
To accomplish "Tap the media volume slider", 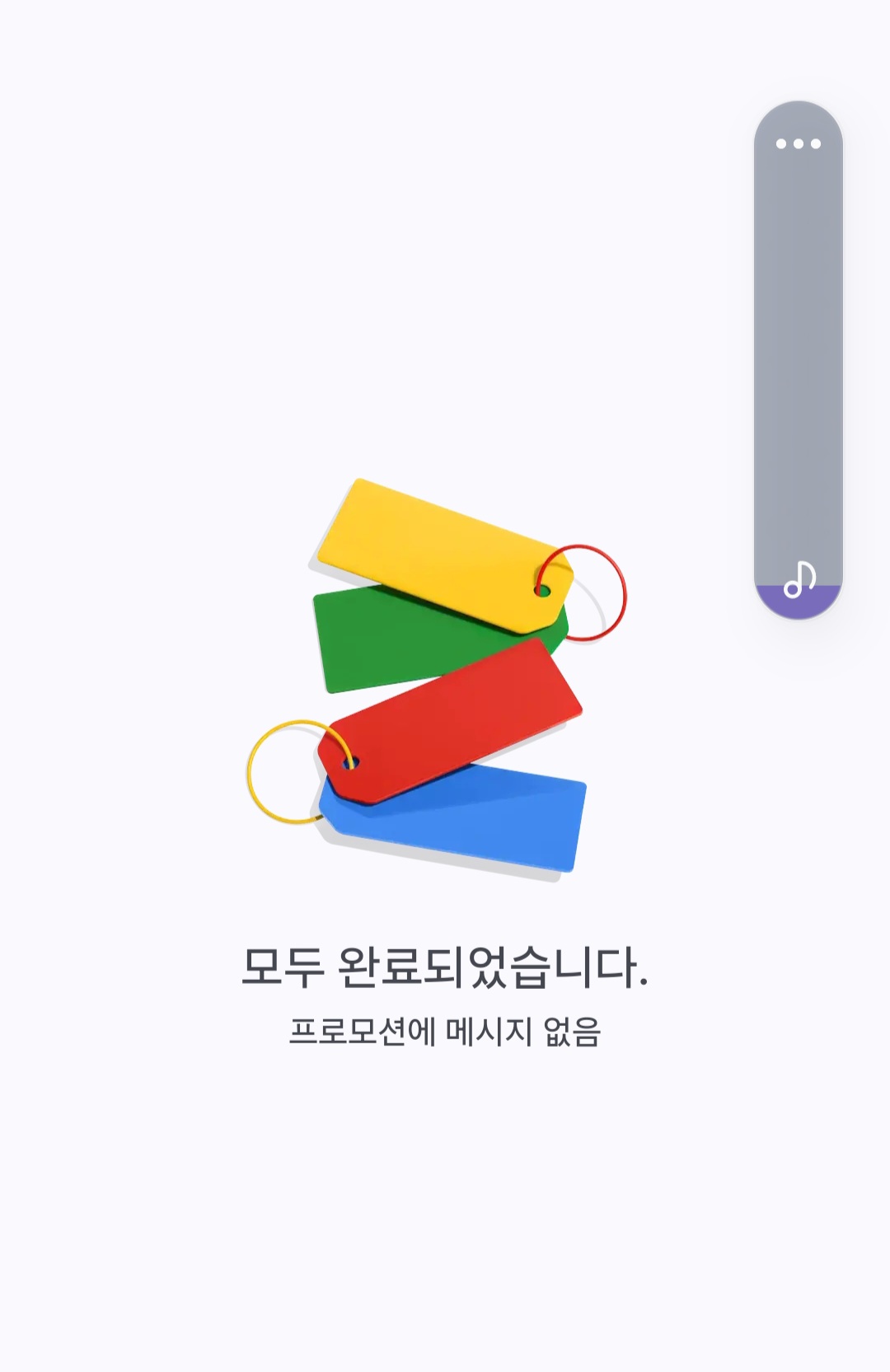I will click(x=798, y=371).
